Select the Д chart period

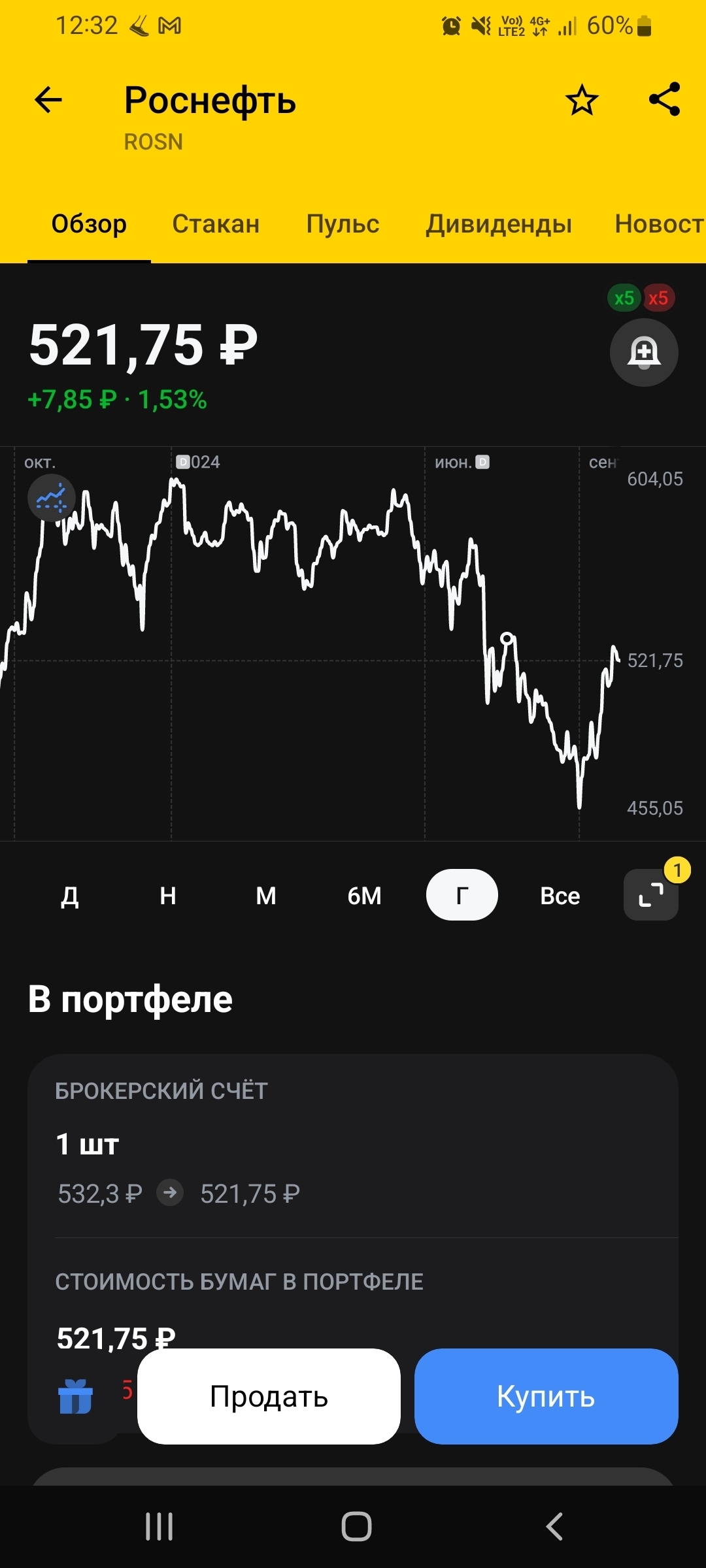[70, 895]
